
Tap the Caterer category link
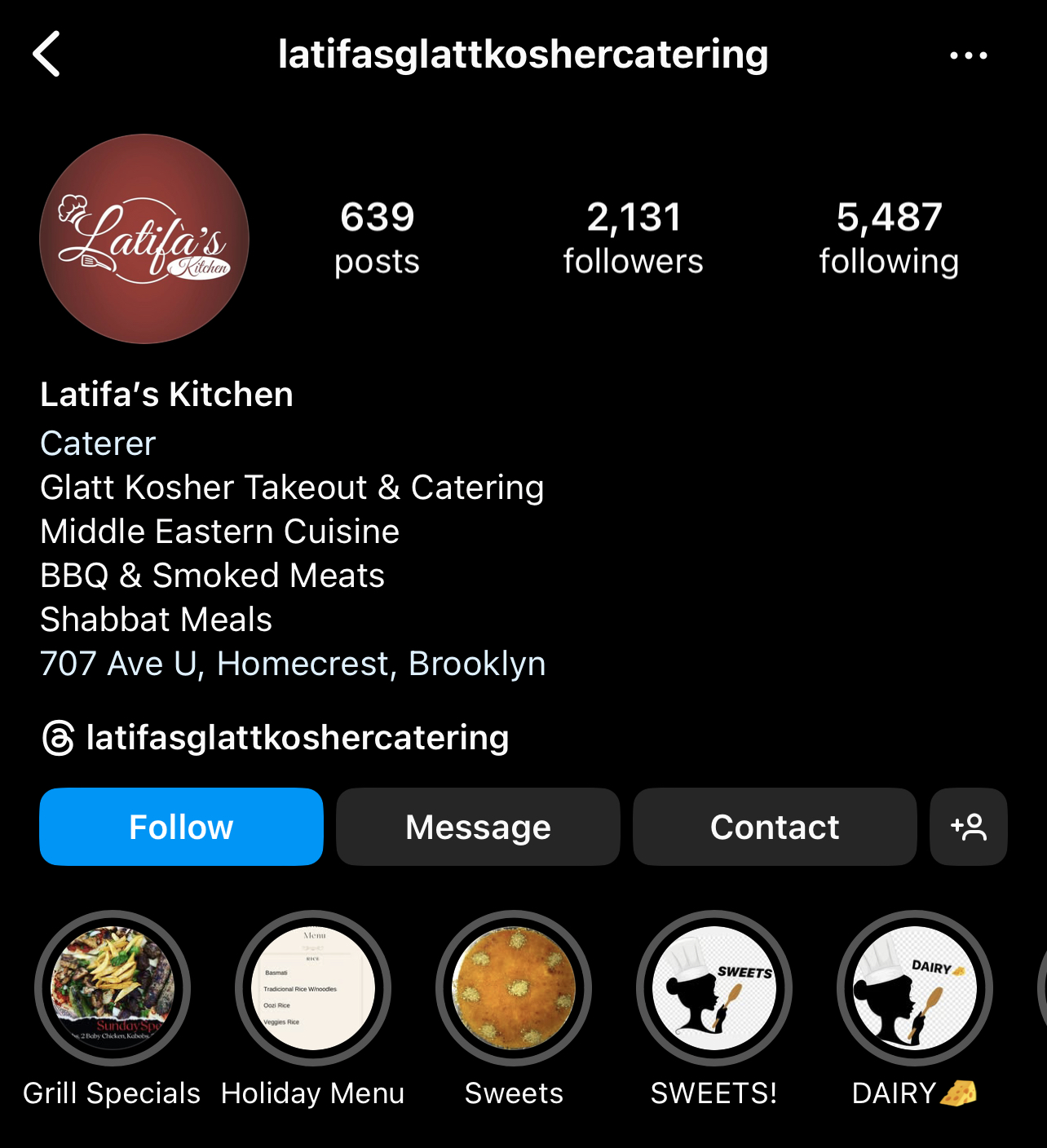(98, 444)
